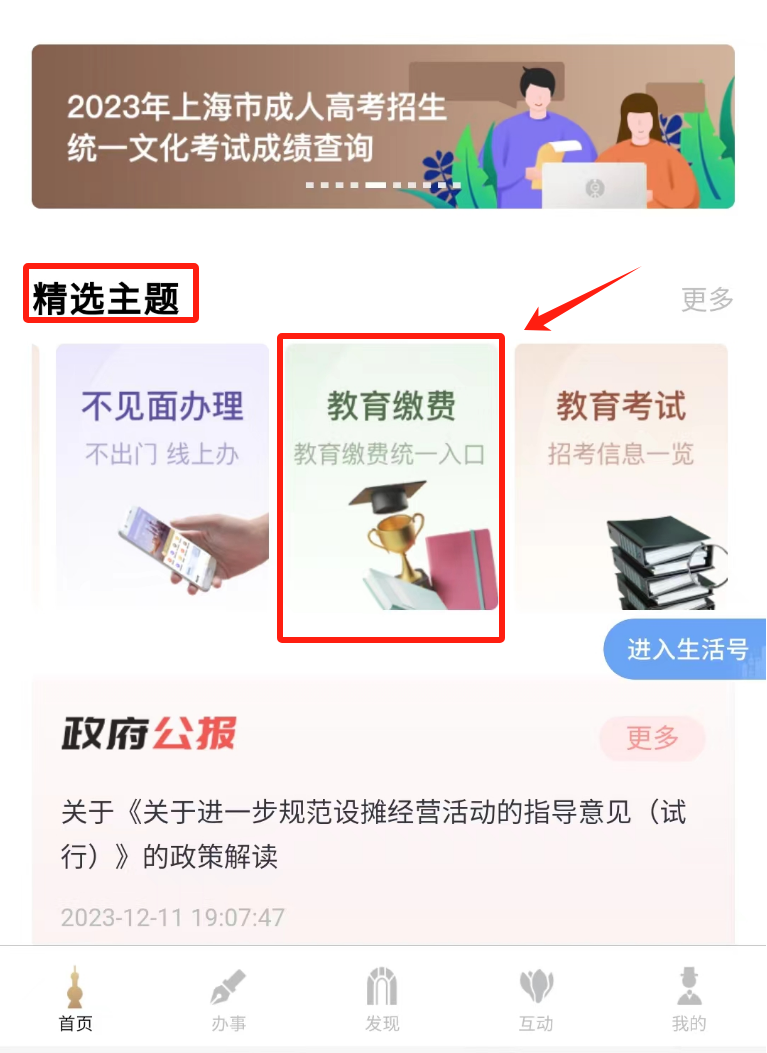Switch to the 首页 tab
The height and width of the screenshot is (1053, 767).
75,998
